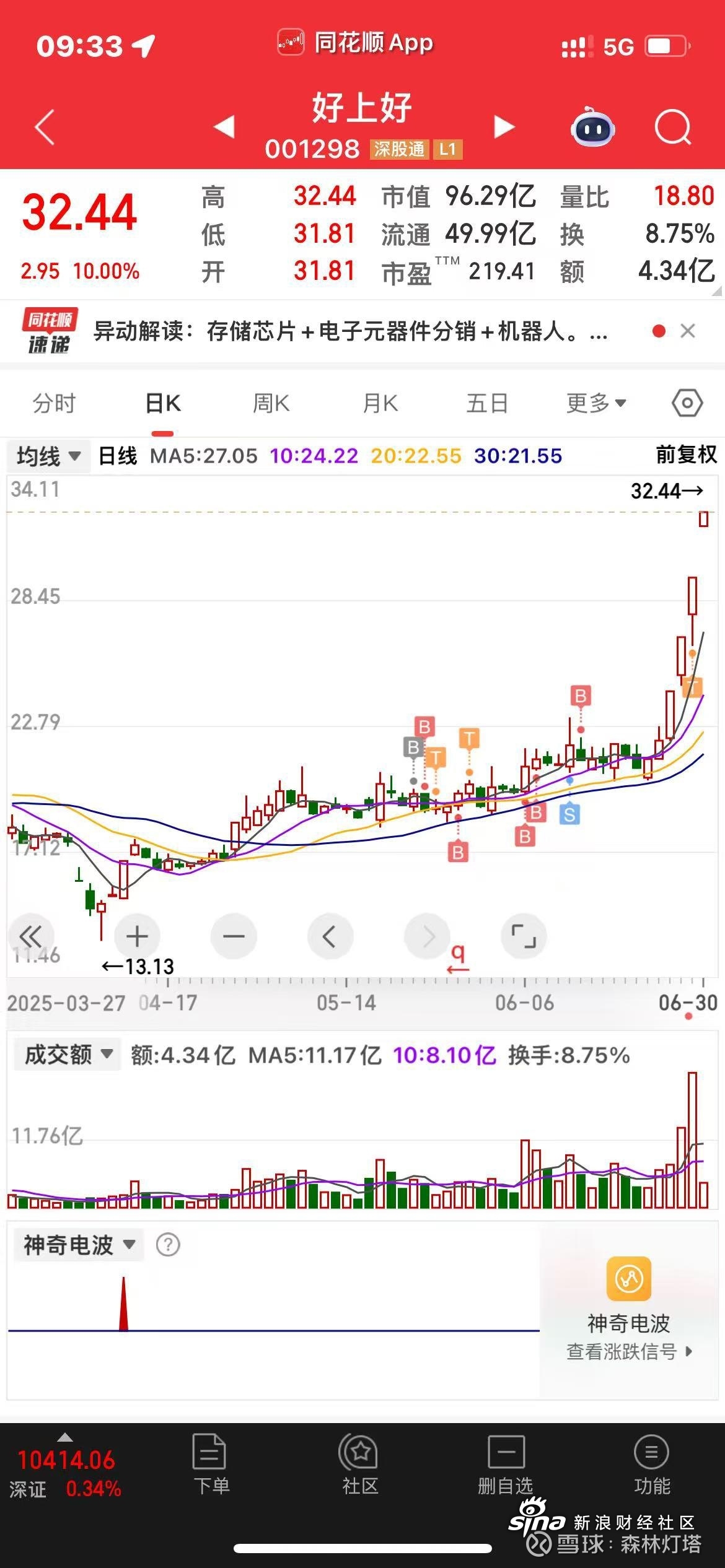Viewport: 725px width, 1568px height.
Task: Open the robot assistant icon
Action: tap(592, 127)
